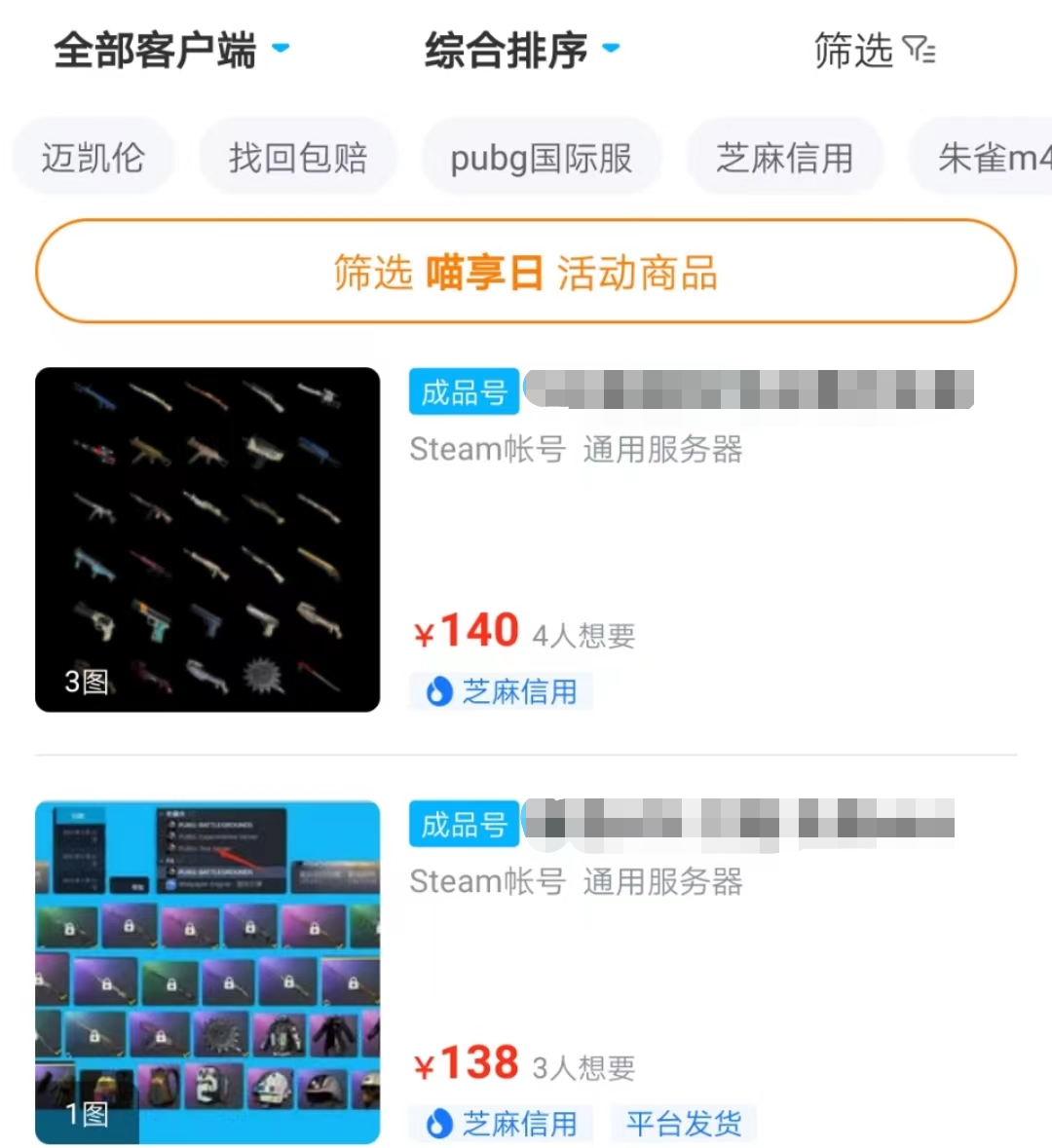Tap the 喵享日 活动商品 filter banner

click(x=526, y=272)
